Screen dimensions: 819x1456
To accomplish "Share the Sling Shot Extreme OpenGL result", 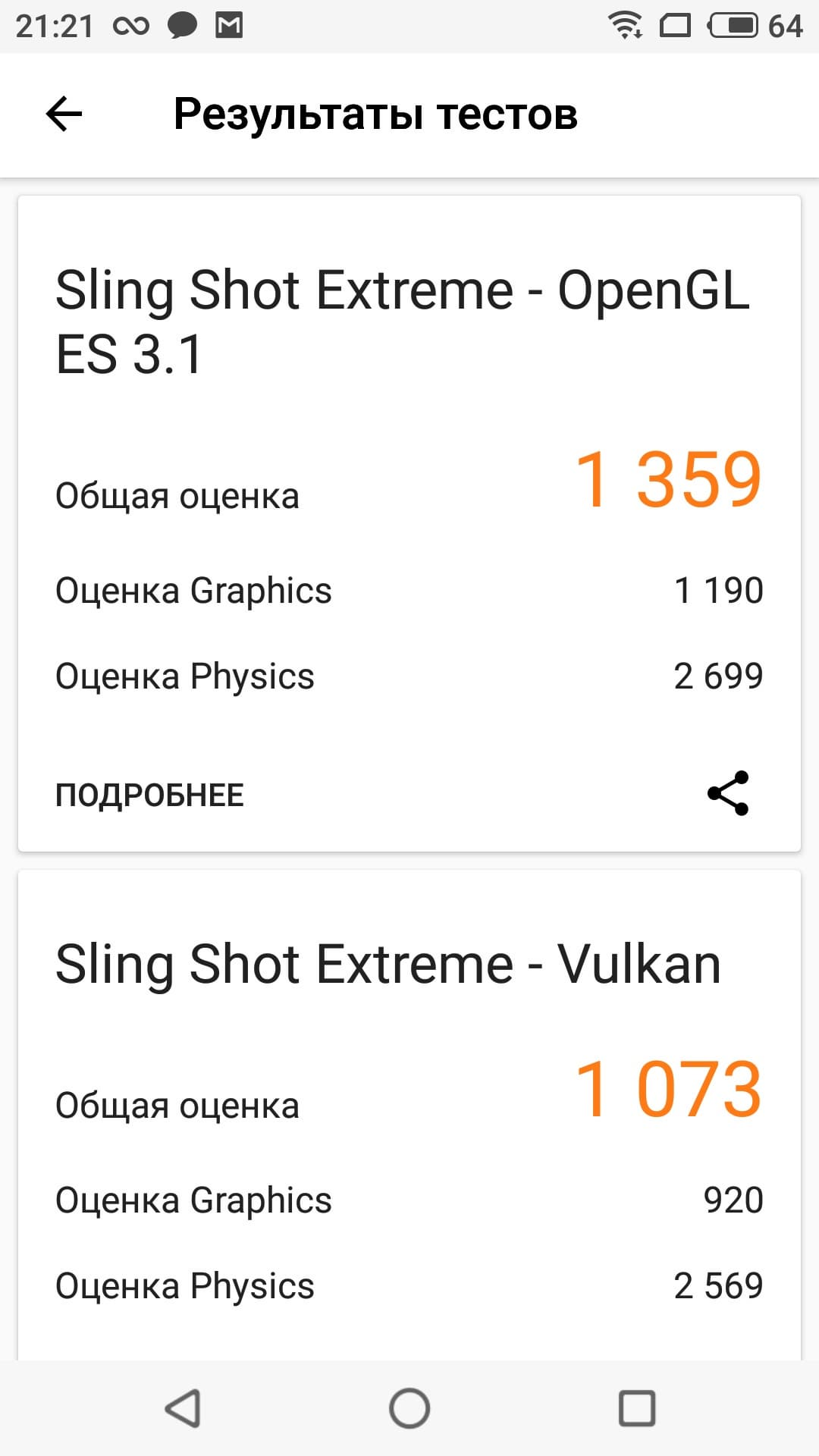I will [728, 793].
